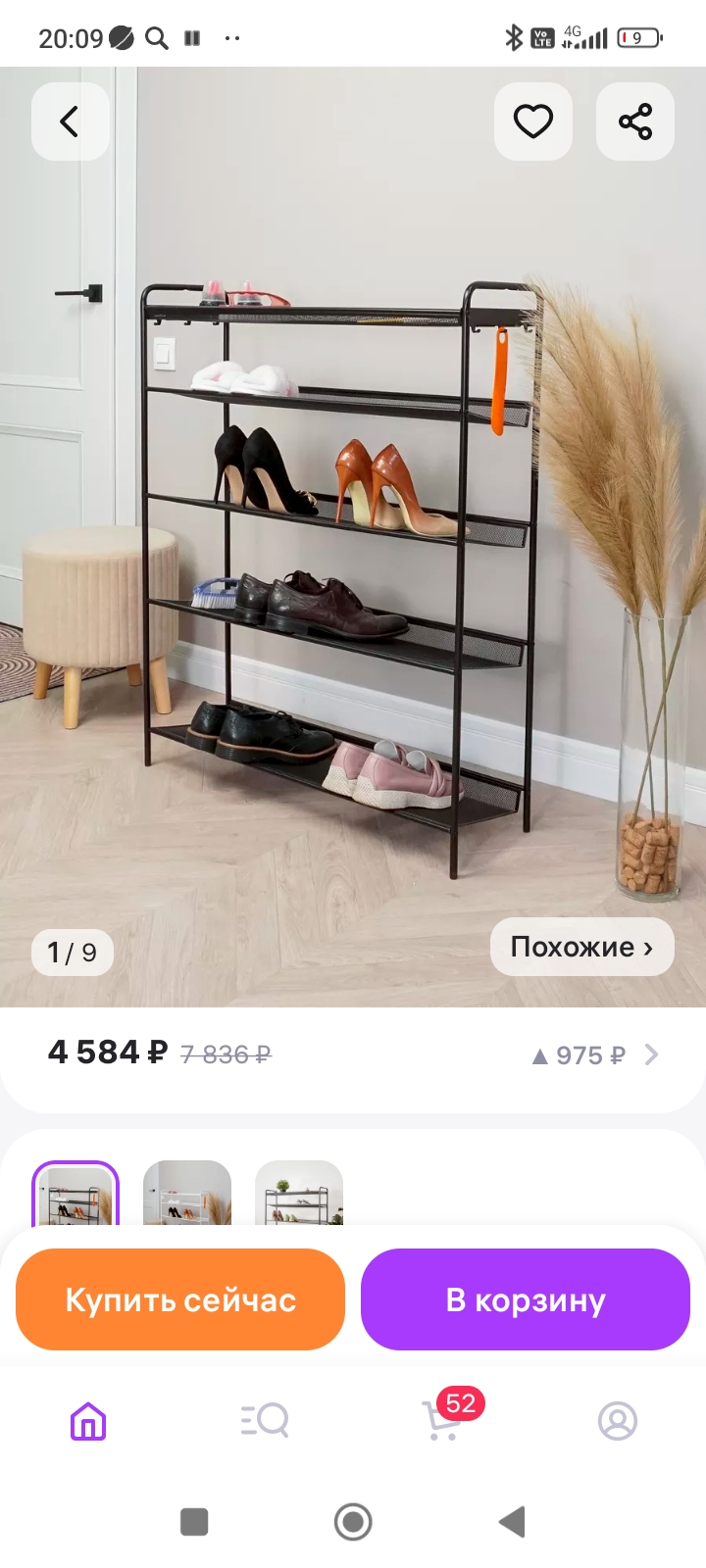The width and height of the screenshot is (706, 1568).
Task: Go back using the back arrow
Action: pyautogui.click(x=70, y=122)
